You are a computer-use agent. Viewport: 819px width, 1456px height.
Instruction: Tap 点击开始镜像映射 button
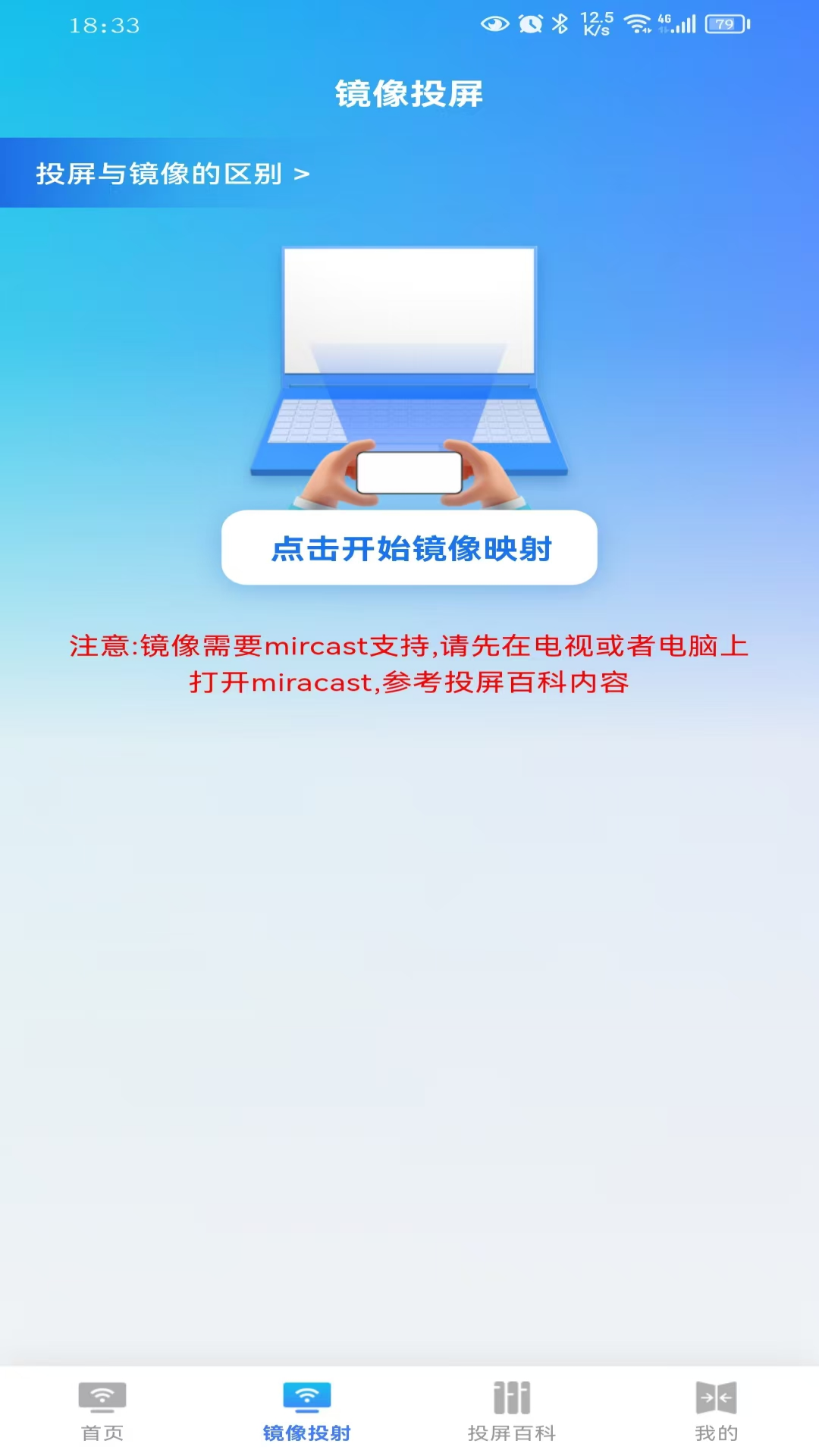tap(409, 548)
